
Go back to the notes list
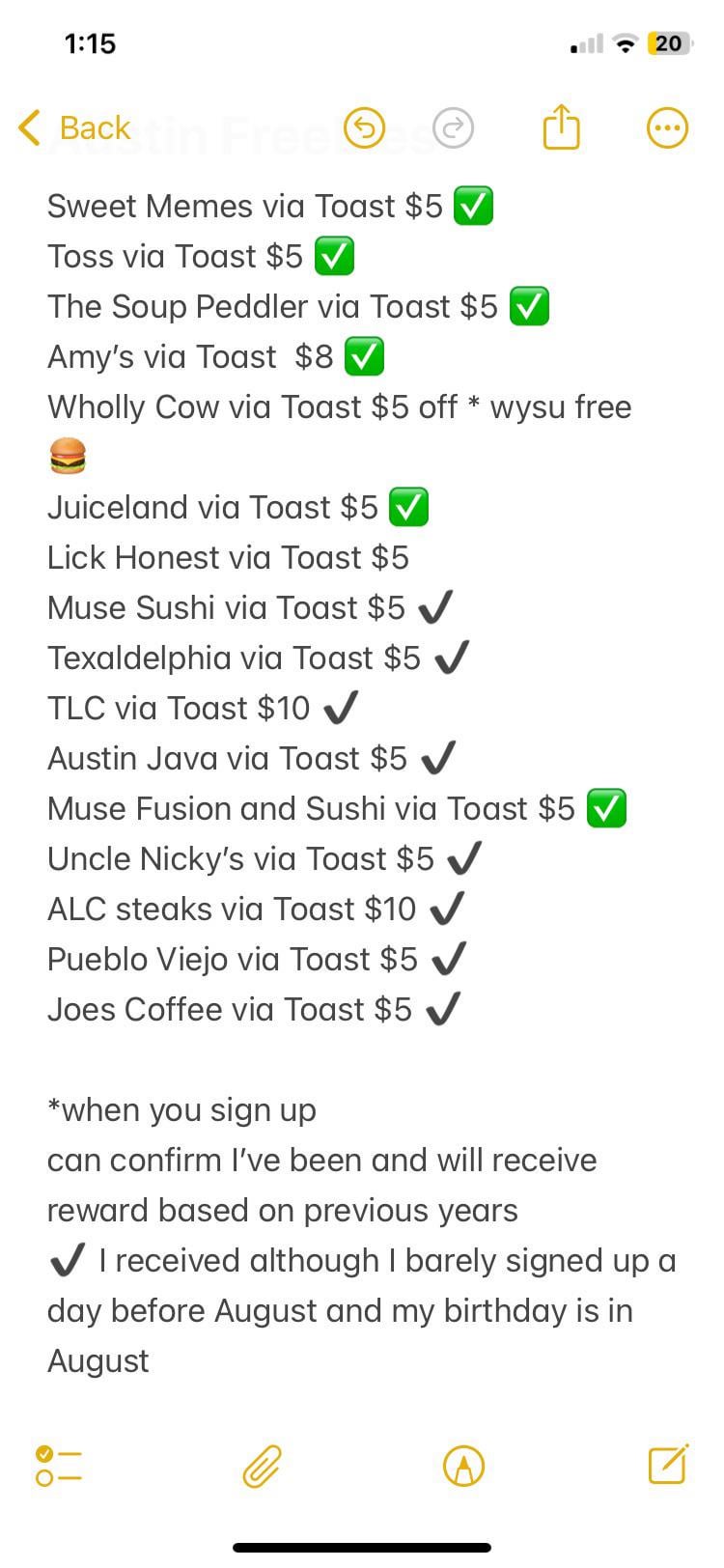[74, 127]
